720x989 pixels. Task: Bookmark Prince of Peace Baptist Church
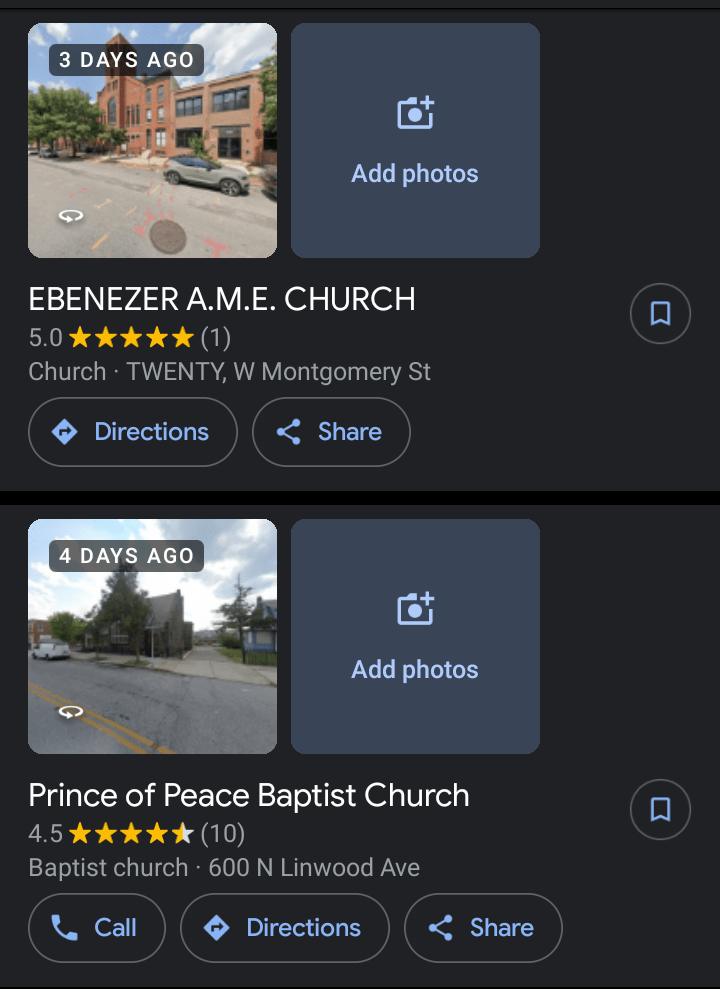click(660, 809)
